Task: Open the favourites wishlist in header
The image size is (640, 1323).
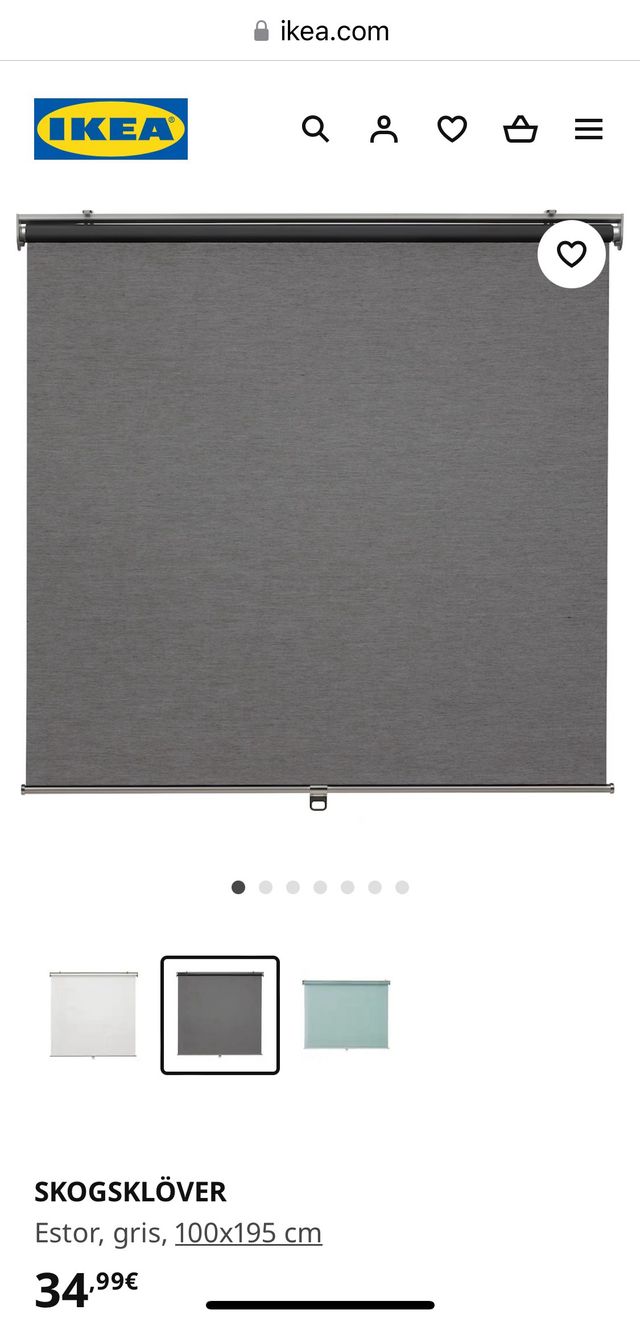Action: tap(452, 129)
